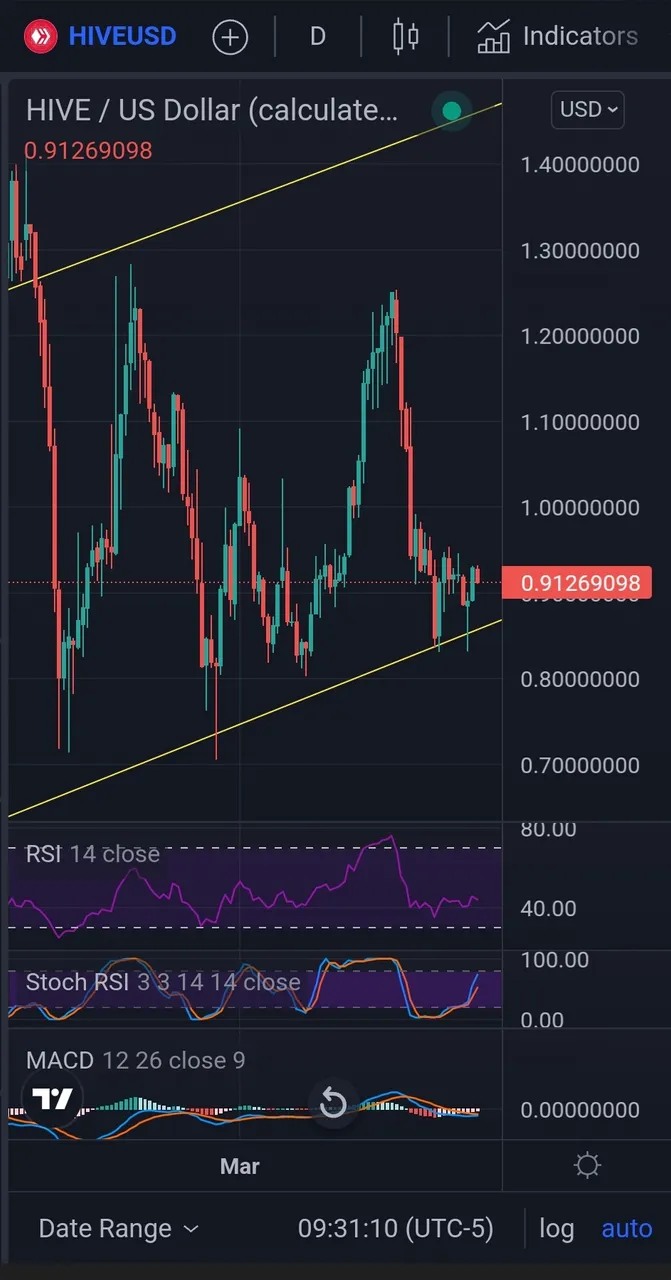Open timezone settings at 09:31:10 (UTC-5)
671x1280 pixels.
pyautogui.click(x=396, y=1228)
